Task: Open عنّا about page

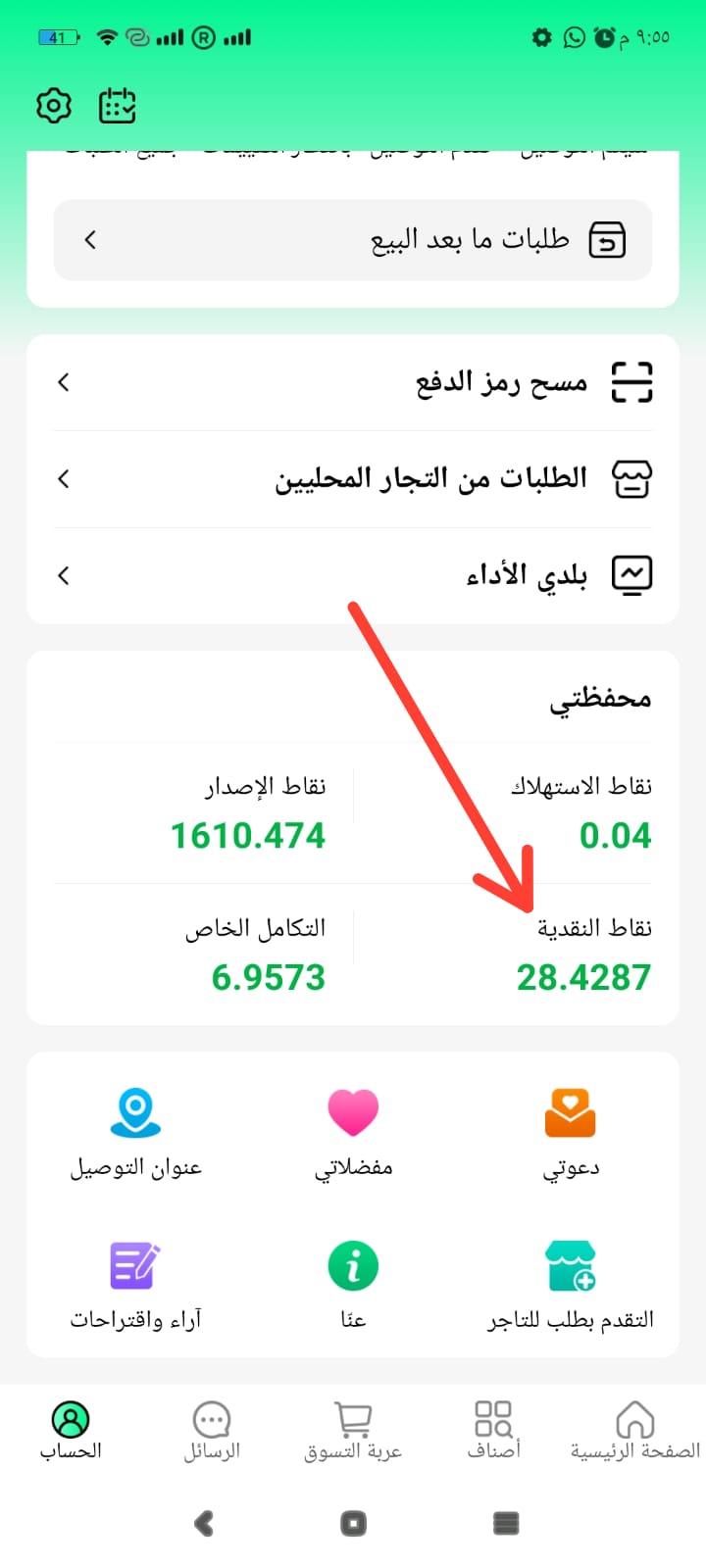Action: [353, 1284]
